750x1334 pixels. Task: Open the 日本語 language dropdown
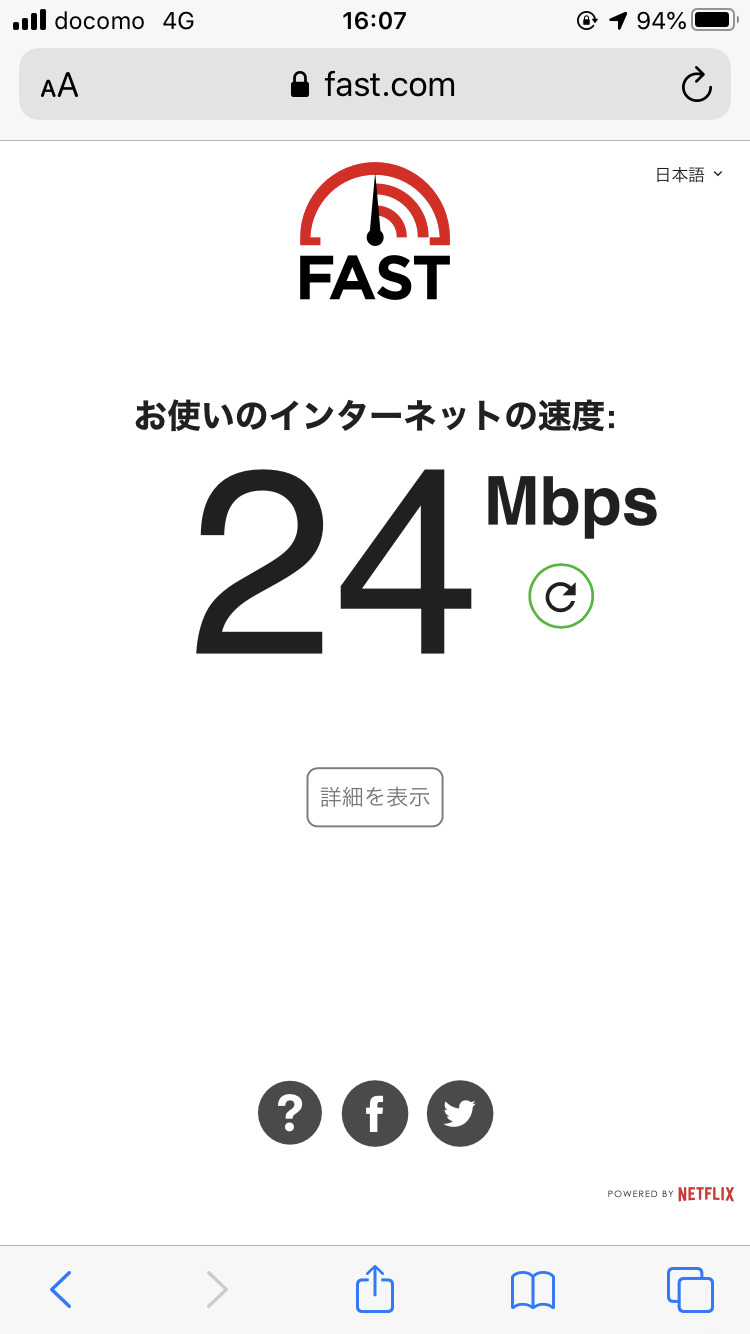(688, 175)
